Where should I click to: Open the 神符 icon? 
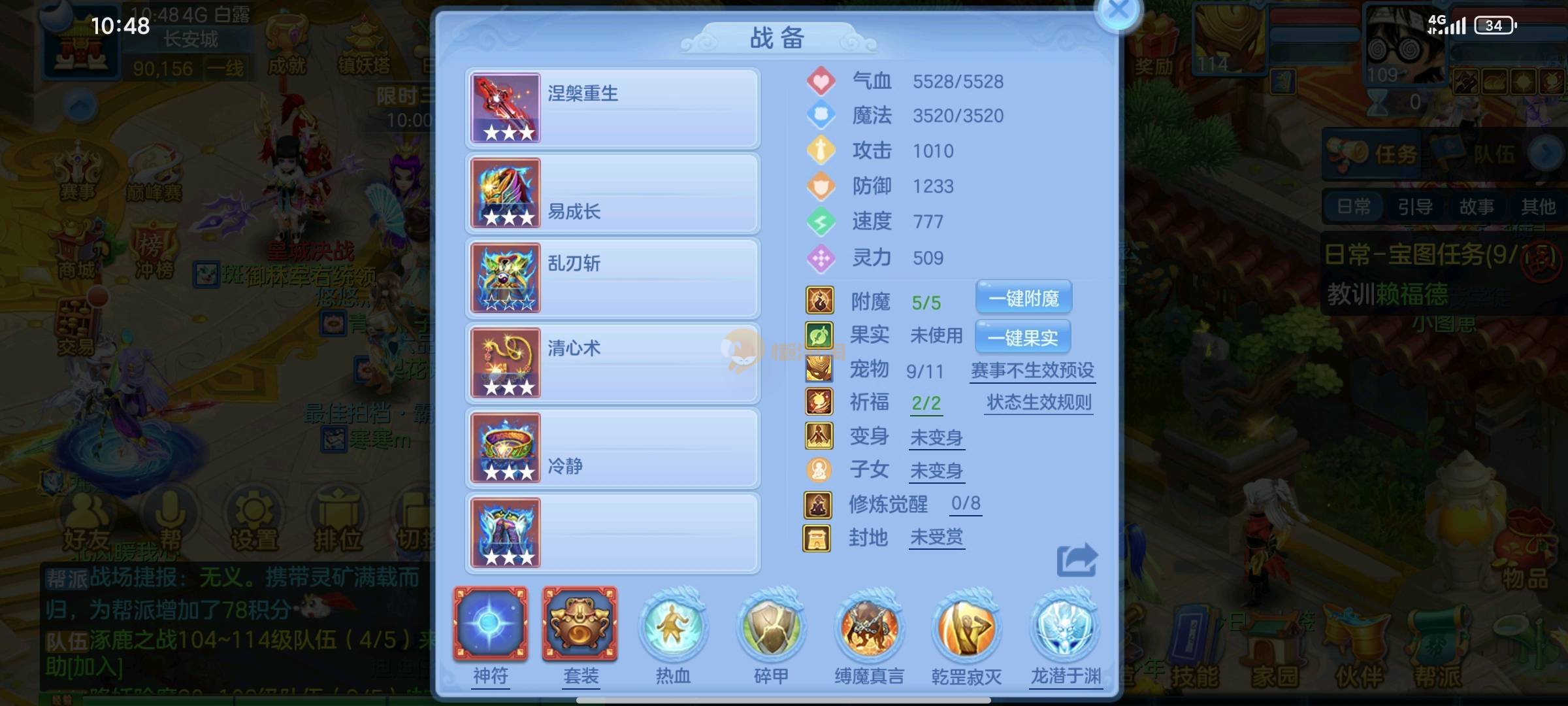pyautogui.click(x=491, y=624)
